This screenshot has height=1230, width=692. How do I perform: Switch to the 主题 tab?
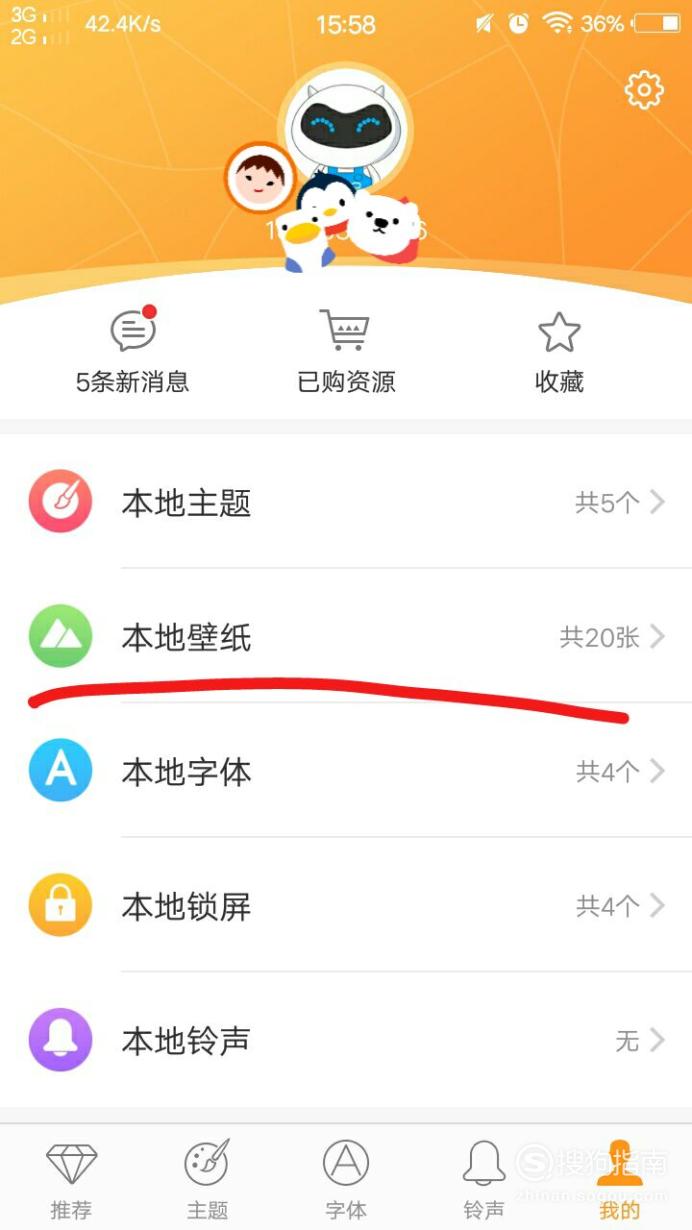208,1179
